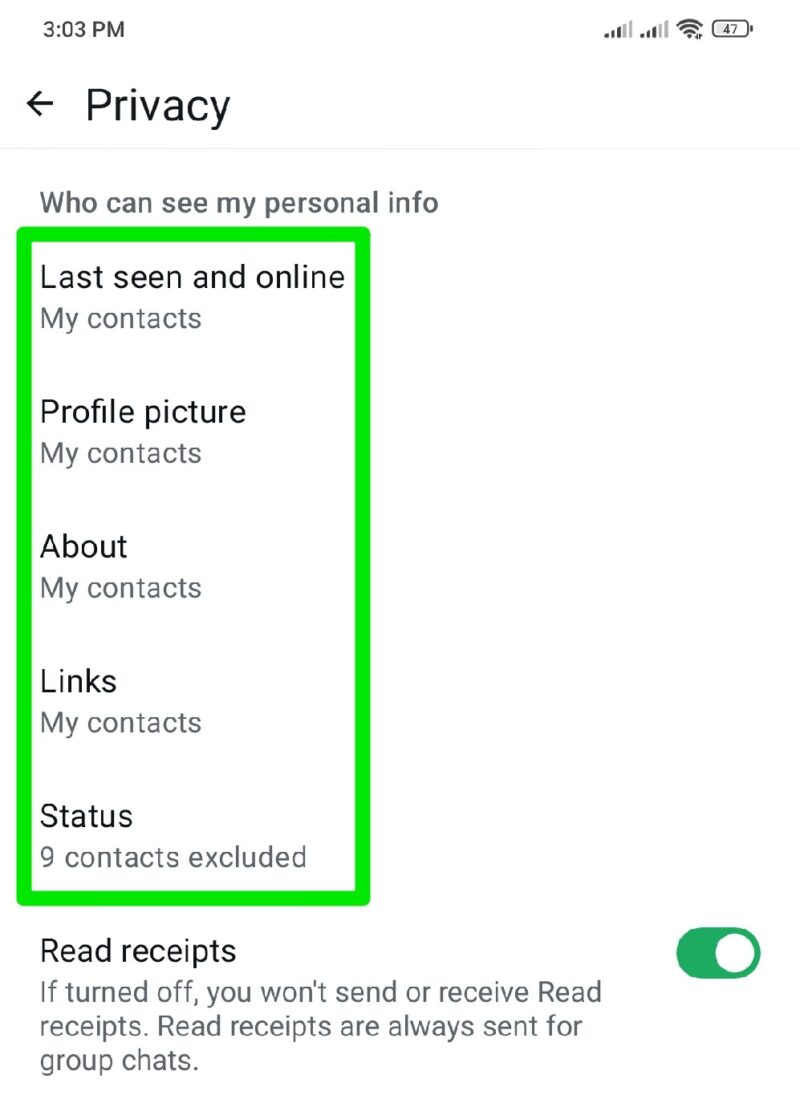
Task: Click the first cellular signal bars icon
Action: (617, 31)
